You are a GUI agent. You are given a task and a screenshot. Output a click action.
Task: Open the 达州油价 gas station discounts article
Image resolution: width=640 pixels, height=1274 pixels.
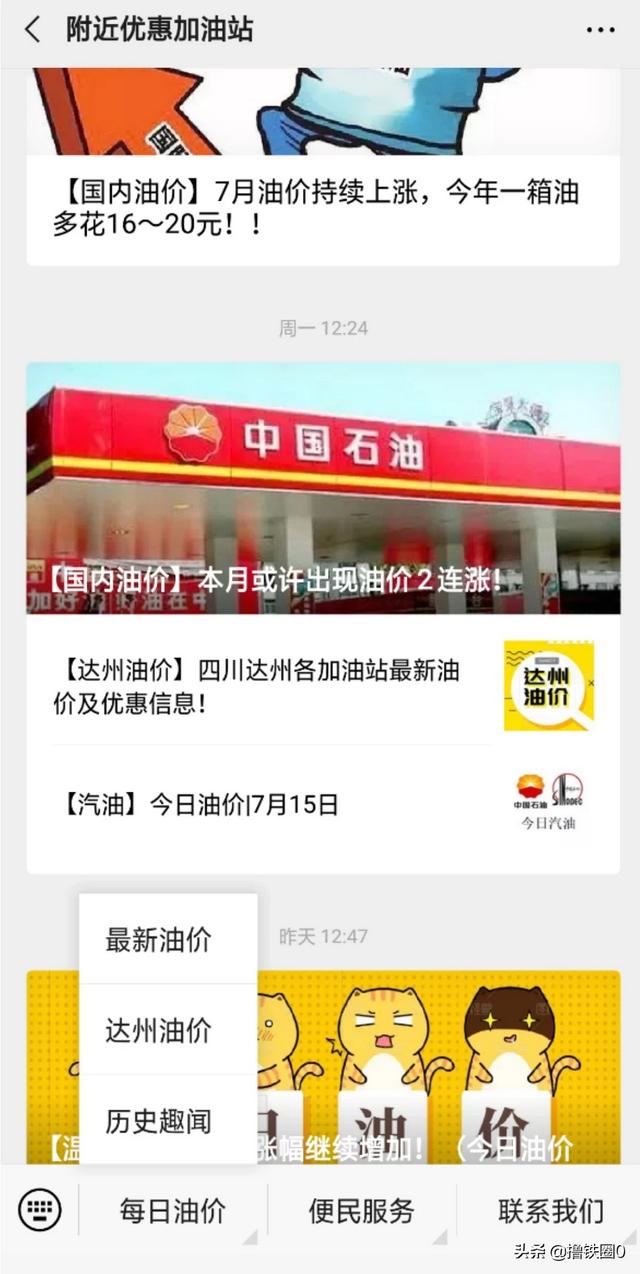click(x=323, y=686)
